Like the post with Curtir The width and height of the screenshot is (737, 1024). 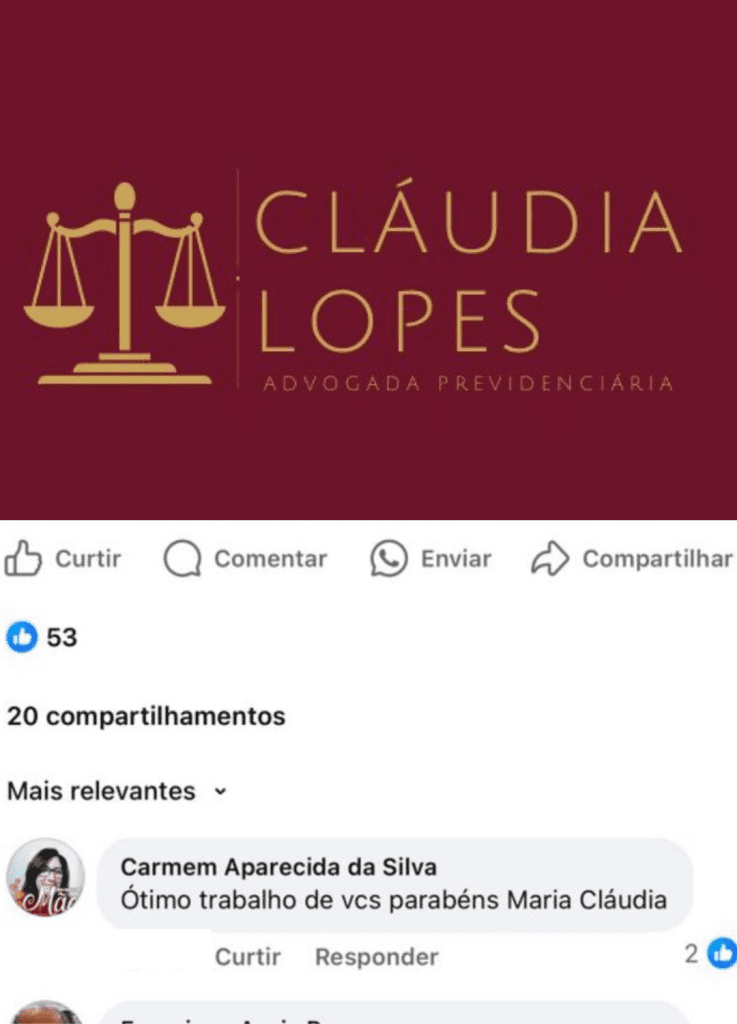coord(62,559)
